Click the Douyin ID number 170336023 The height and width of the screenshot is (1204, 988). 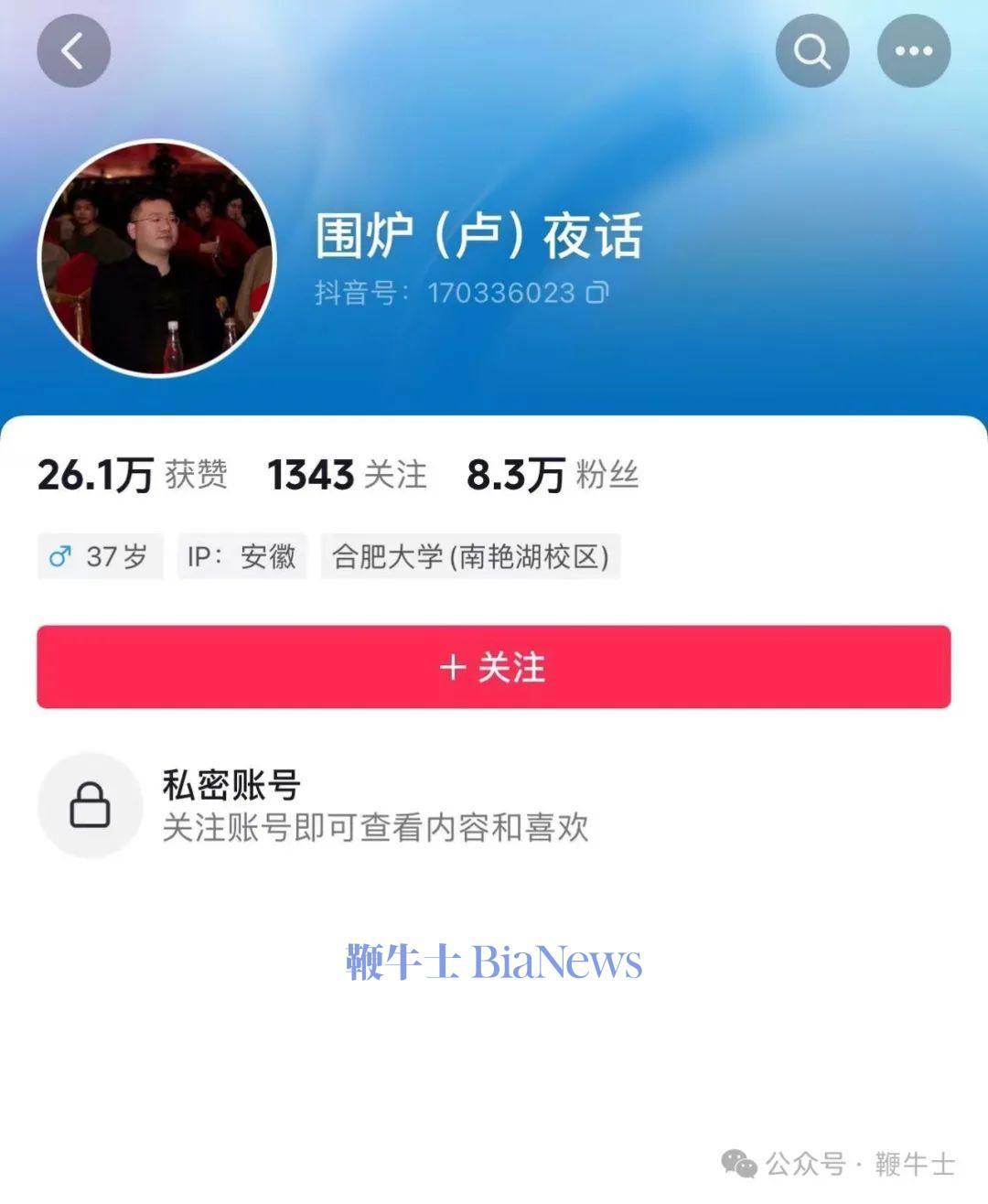502,294
